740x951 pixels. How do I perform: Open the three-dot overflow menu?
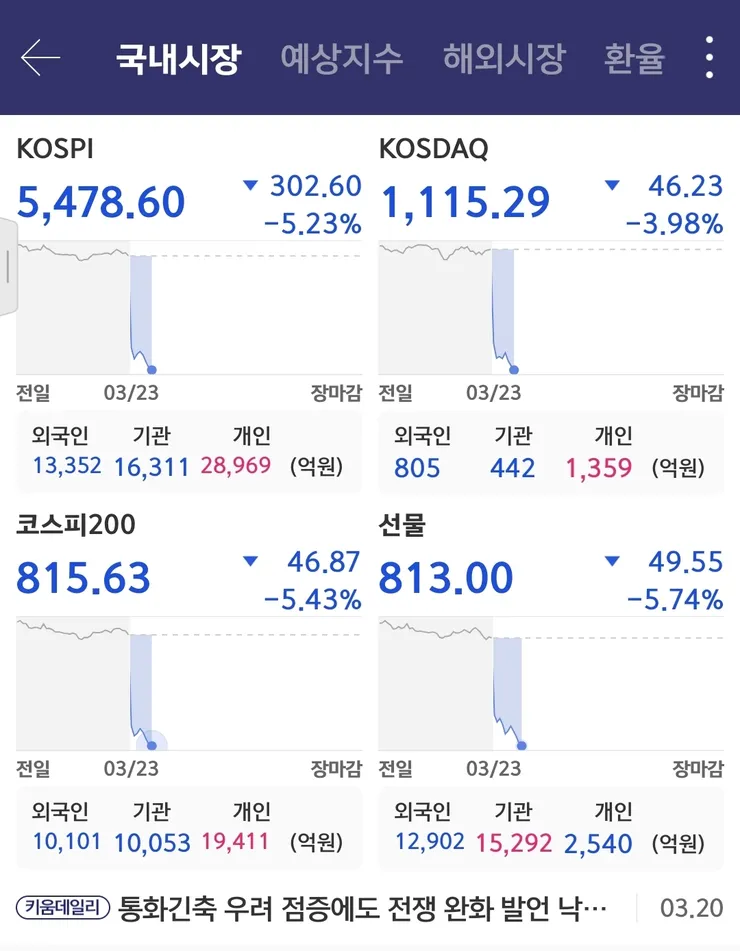click(x=709, y=58)
